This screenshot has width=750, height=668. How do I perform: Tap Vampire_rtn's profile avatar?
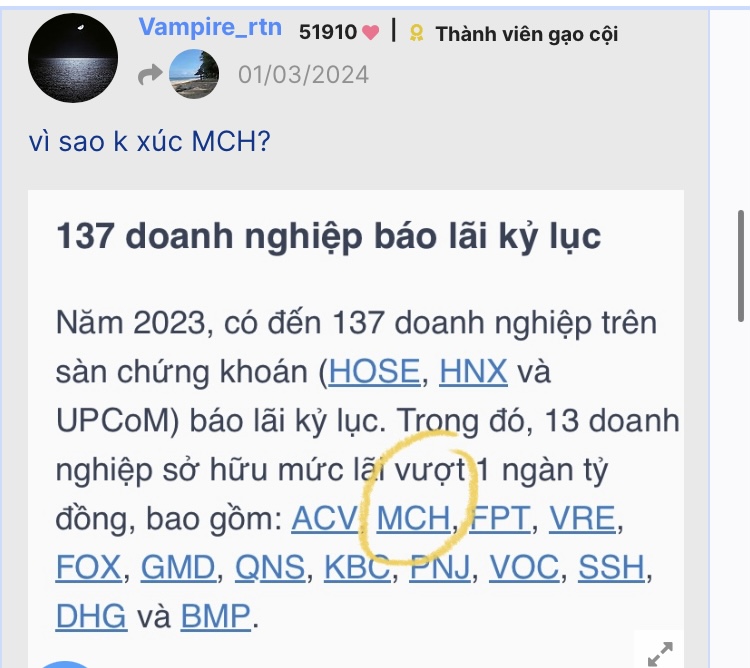point(73,57)
